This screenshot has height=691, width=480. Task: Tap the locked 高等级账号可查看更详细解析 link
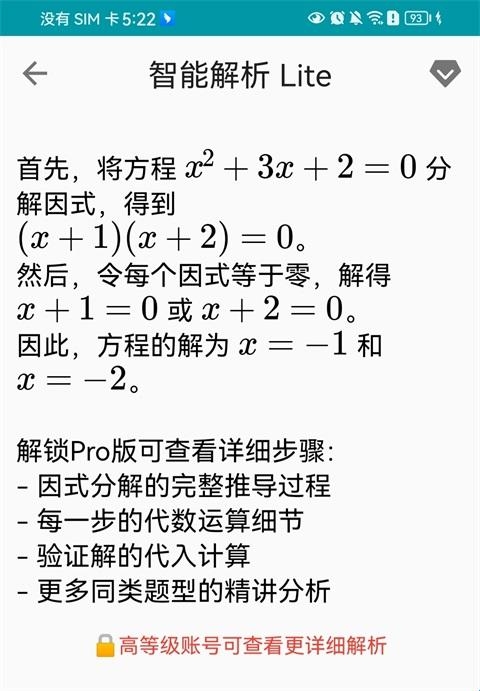point(241,646)
